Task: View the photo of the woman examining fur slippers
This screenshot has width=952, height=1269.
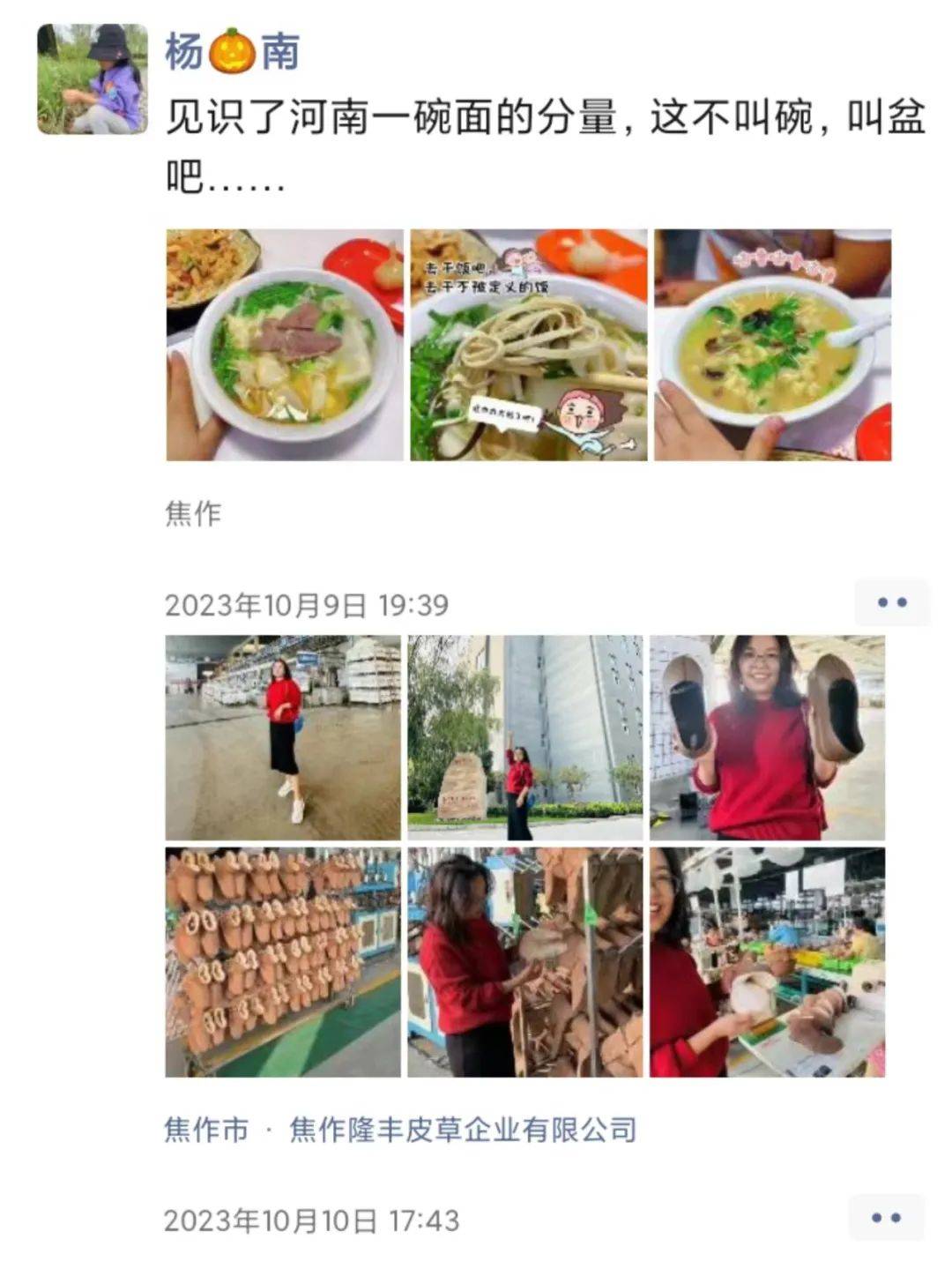Action: (525, 962)
